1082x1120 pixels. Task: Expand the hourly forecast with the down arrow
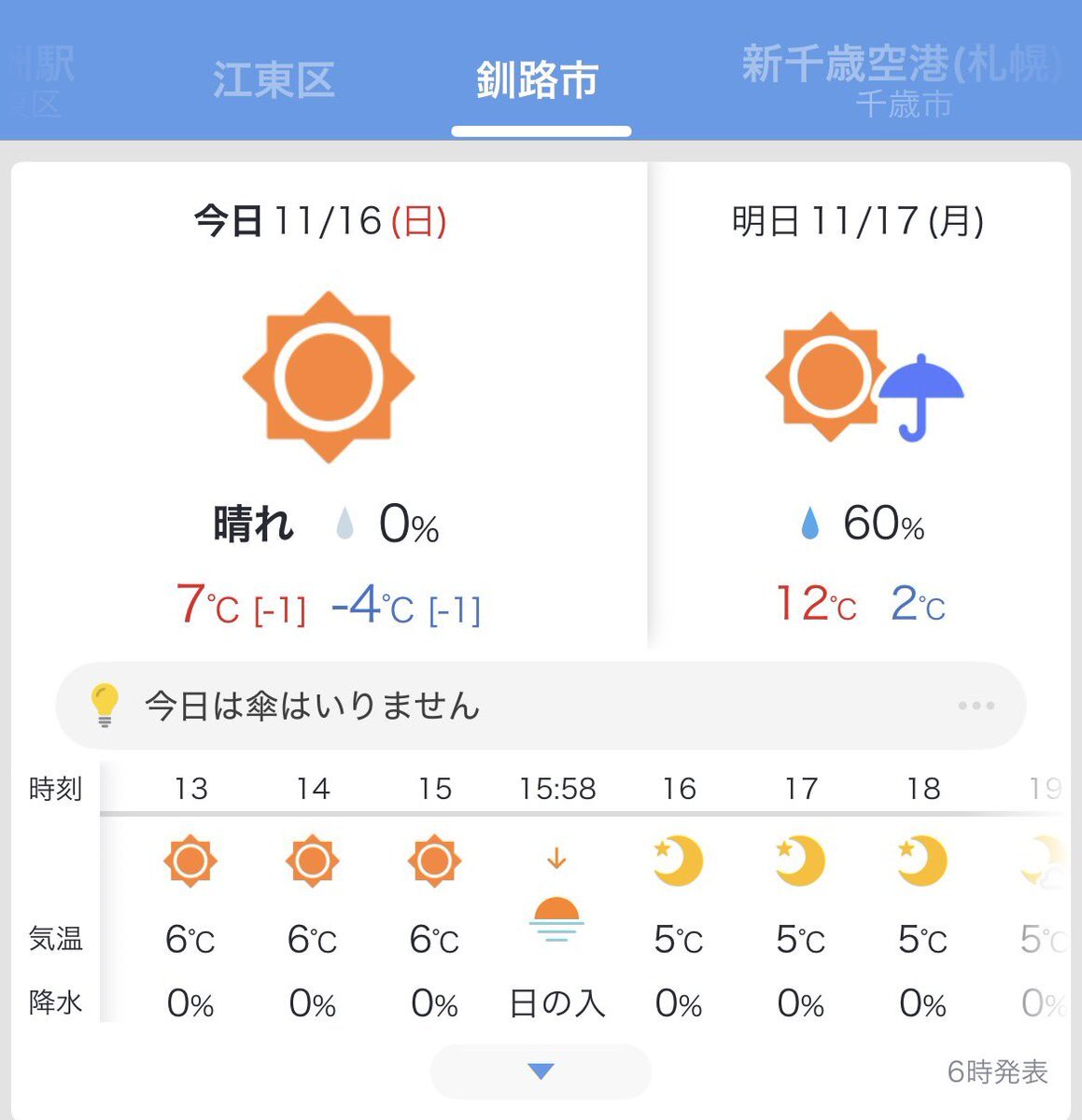[x=541, y=1071]
